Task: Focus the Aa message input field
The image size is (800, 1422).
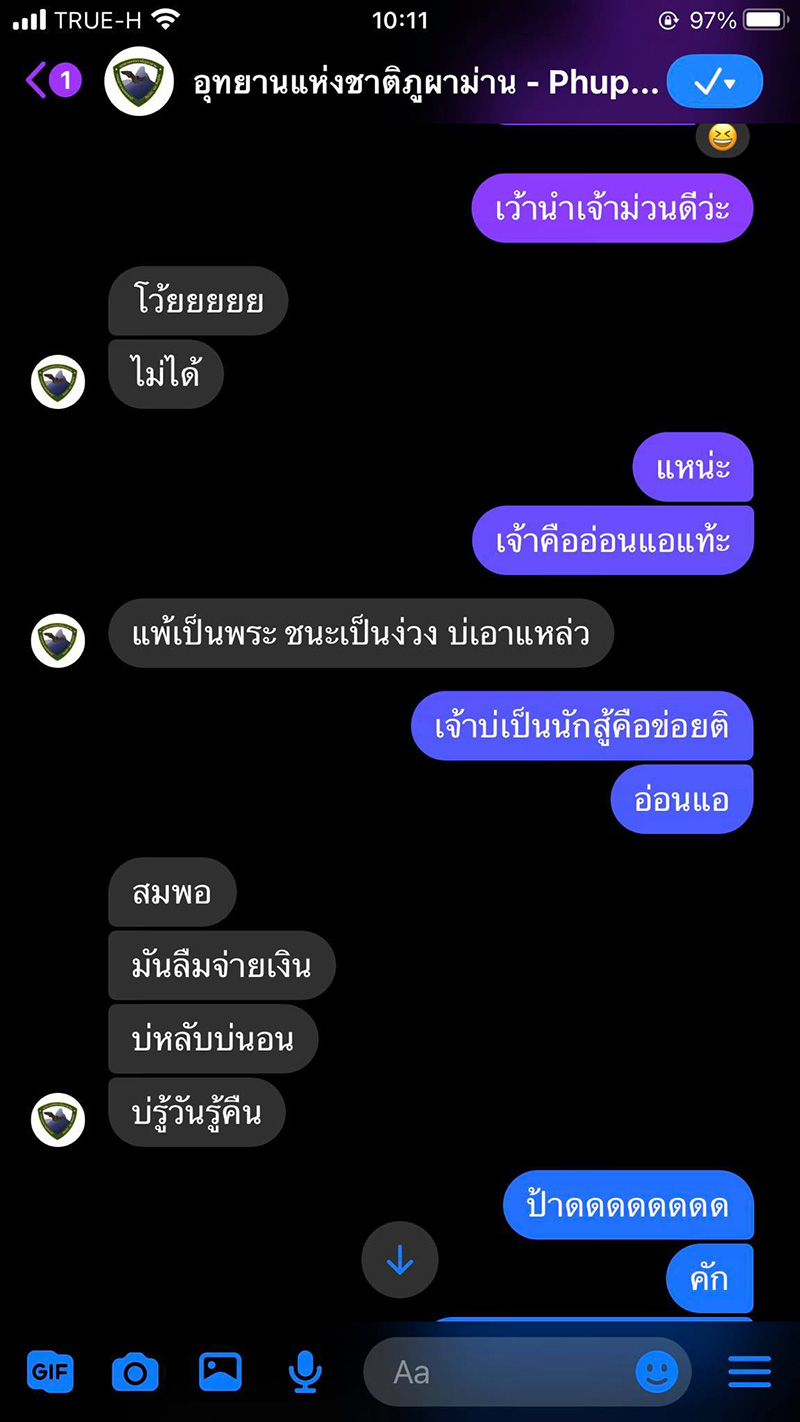Action: 500,1372
